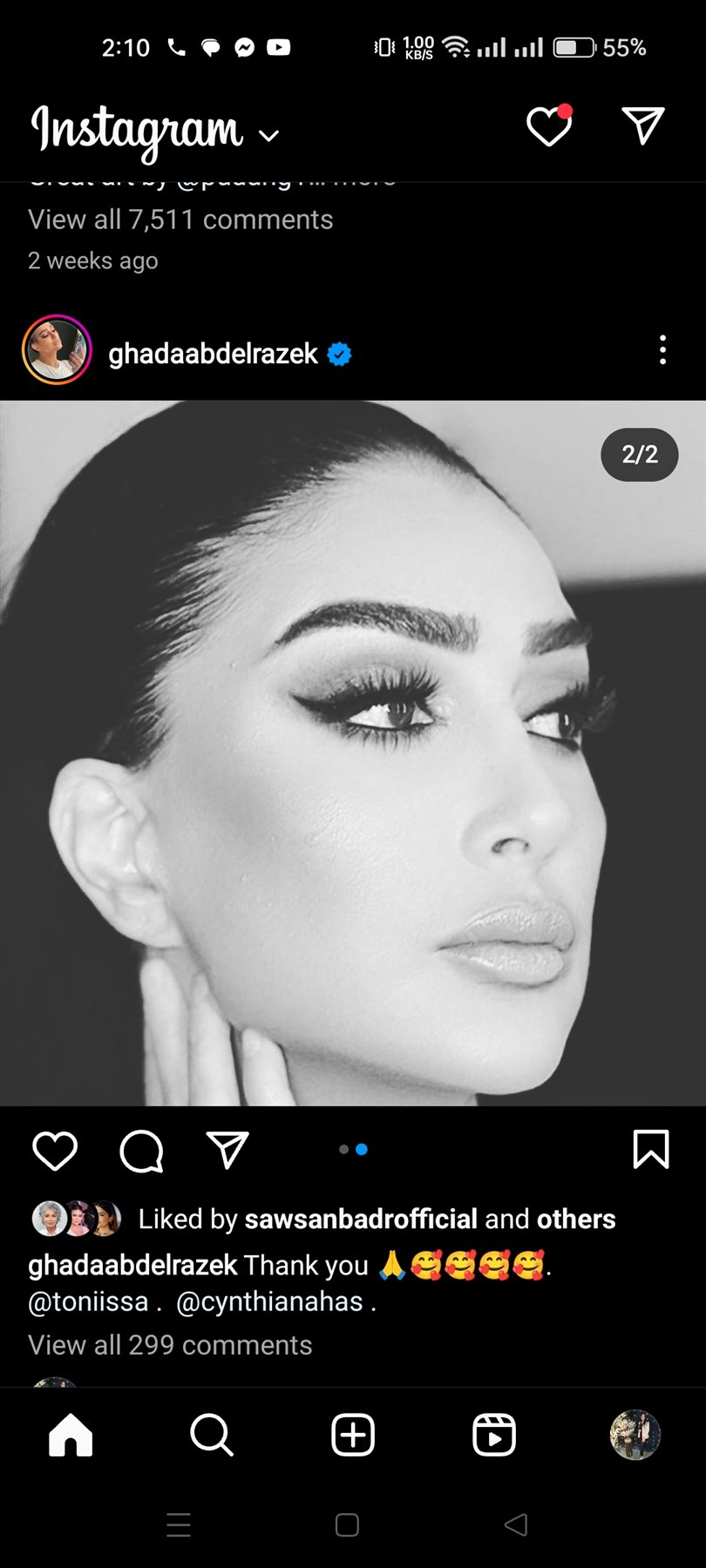This screenshot has width=706, height=1568.
Task: Open ghadaabdelrazek's story from profile picture
Action: pos(57,350)
